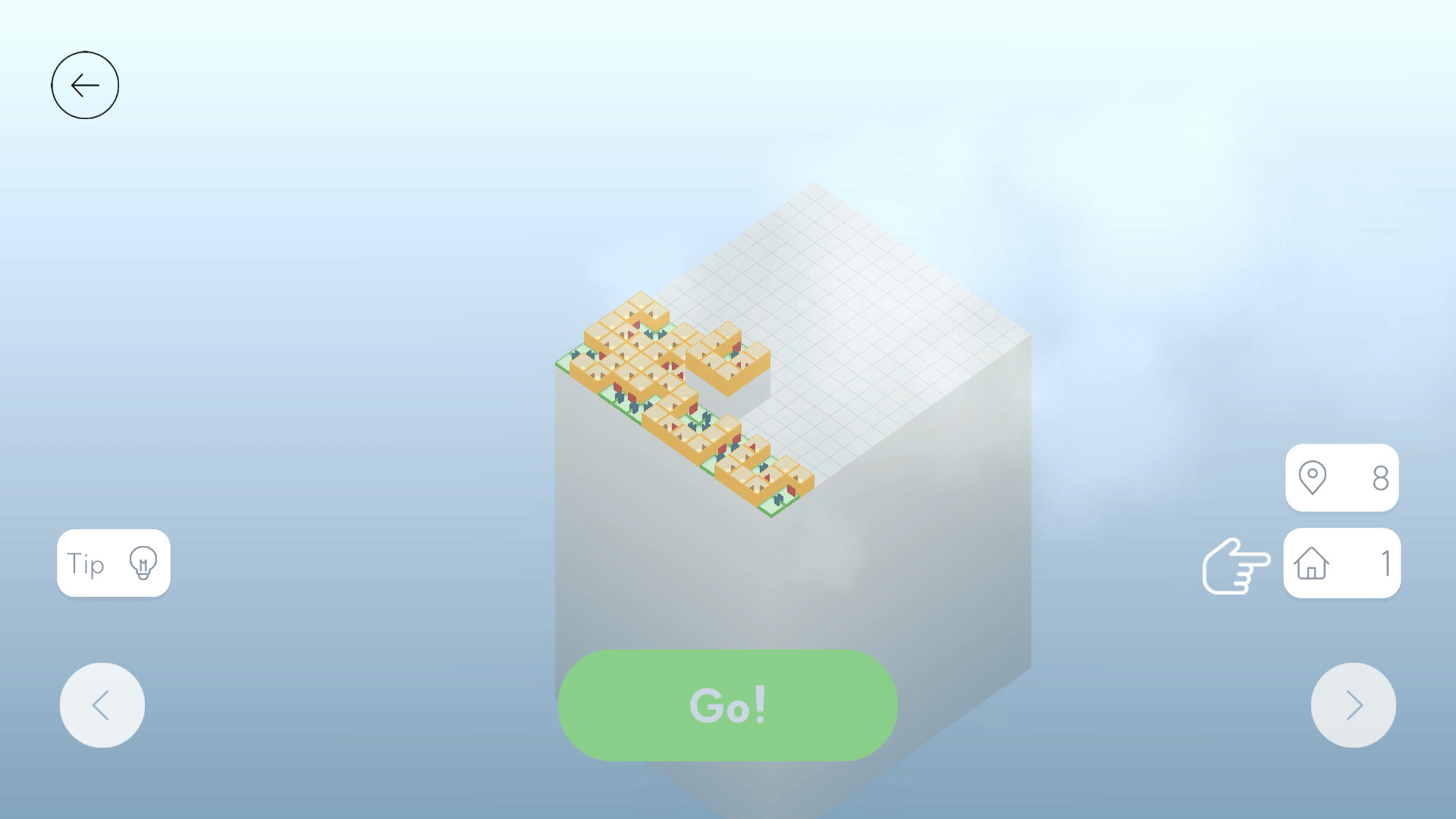Go to the next level arrow
Image resolution: width=1456 pixels, height=819 pixels.
1353,705
